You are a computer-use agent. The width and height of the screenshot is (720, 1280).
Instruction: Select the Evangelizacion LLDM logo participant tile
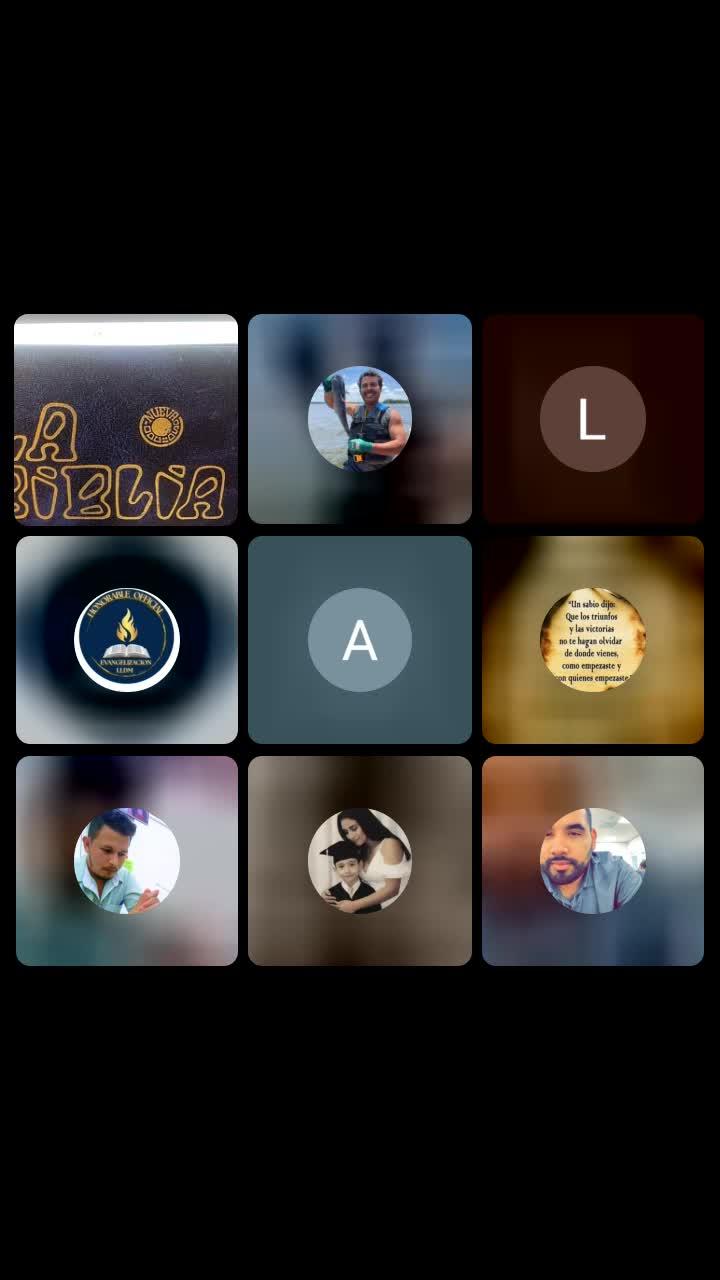(127, 640)
